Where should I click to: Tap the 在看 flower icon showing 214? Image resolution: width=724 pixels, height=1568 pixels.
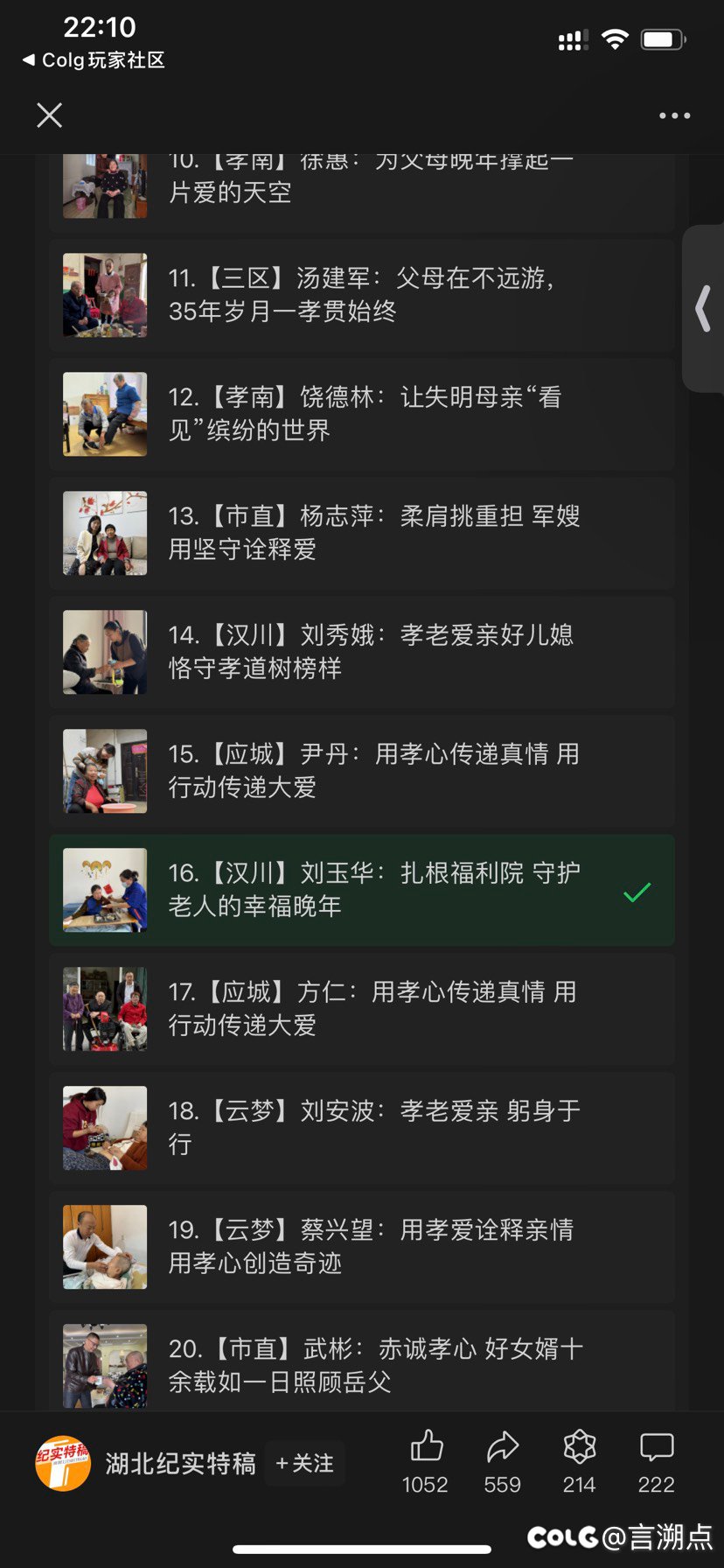(x=580, y=1461)
